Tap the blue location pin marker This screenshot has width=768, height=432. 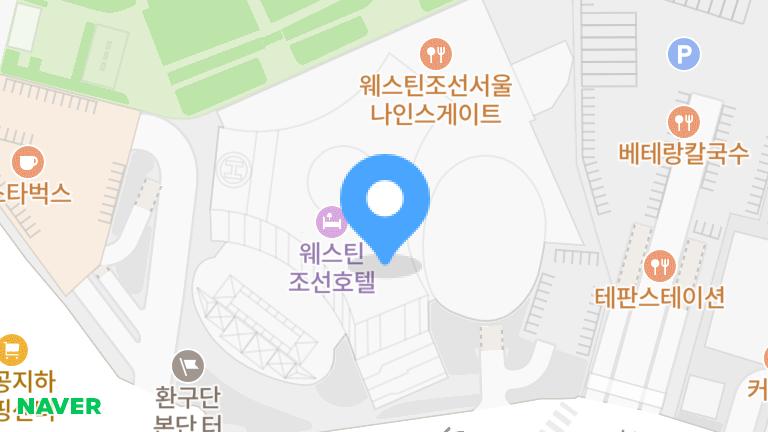pos(385,200)
